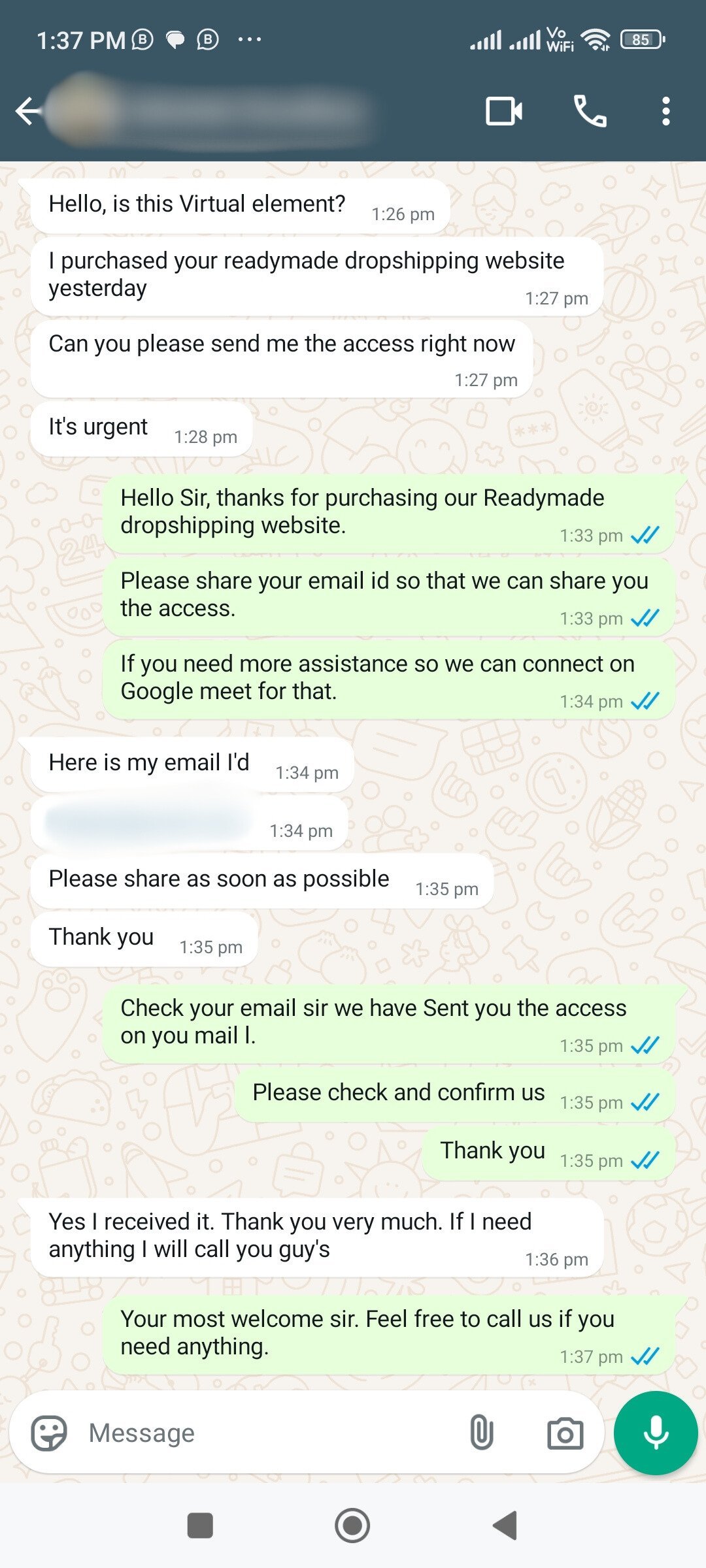Tap the system home button
This screenshot has height=1568, width=706.
click(x=352, y=1526)
